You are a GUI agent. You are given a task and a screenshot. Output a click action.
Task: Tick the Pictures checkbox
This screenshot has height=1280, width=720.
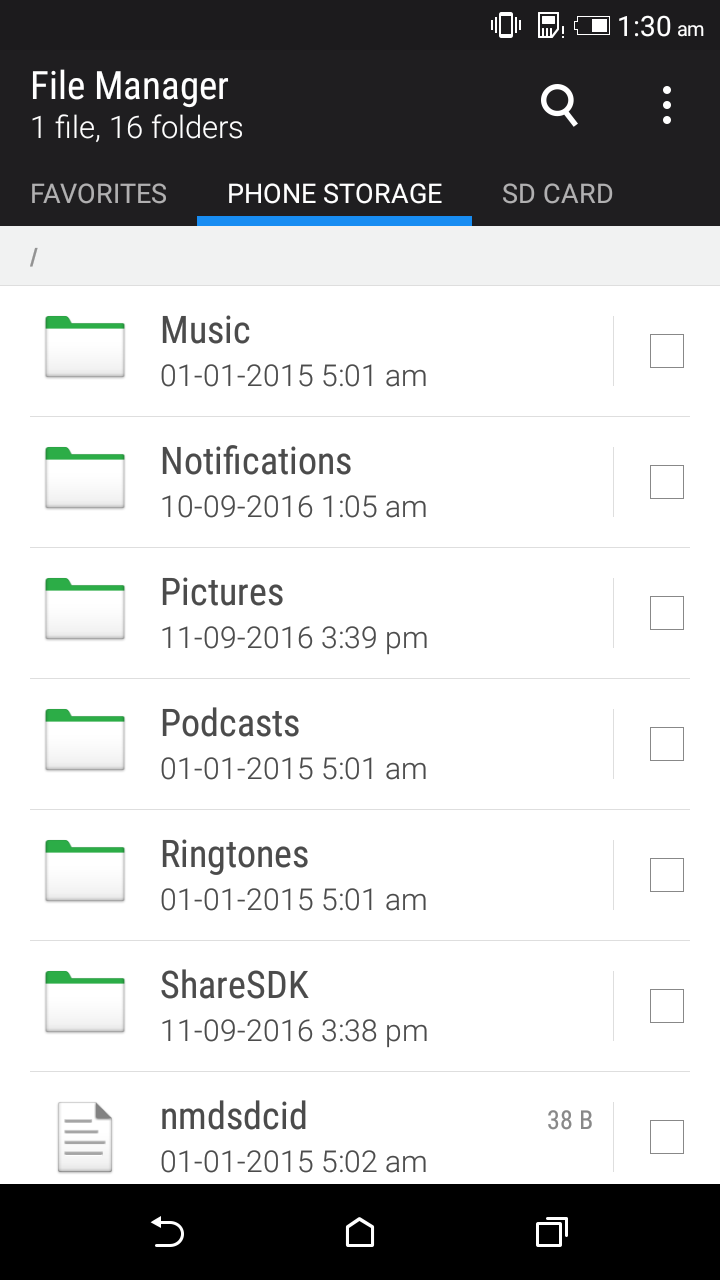coord(667,613)
